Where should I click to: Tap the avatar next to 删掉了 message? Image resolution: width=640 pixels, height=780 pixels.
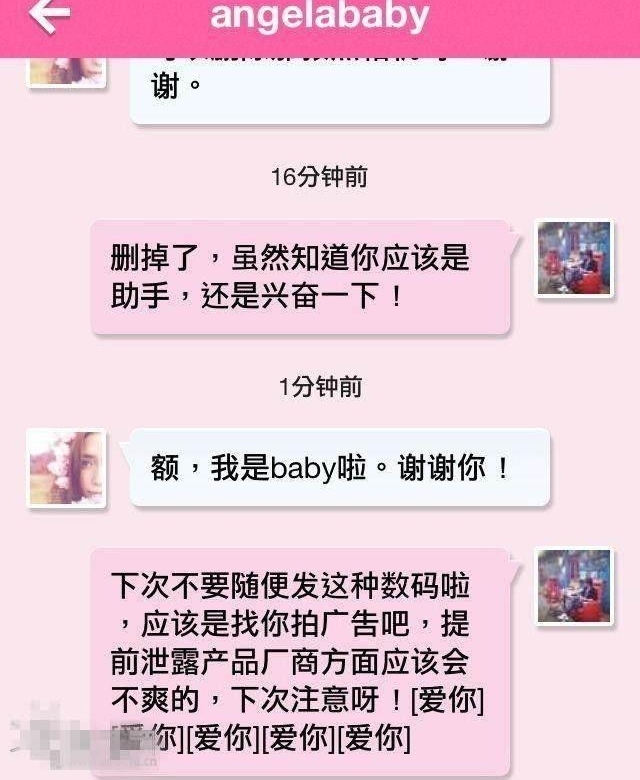coord(574,259)
